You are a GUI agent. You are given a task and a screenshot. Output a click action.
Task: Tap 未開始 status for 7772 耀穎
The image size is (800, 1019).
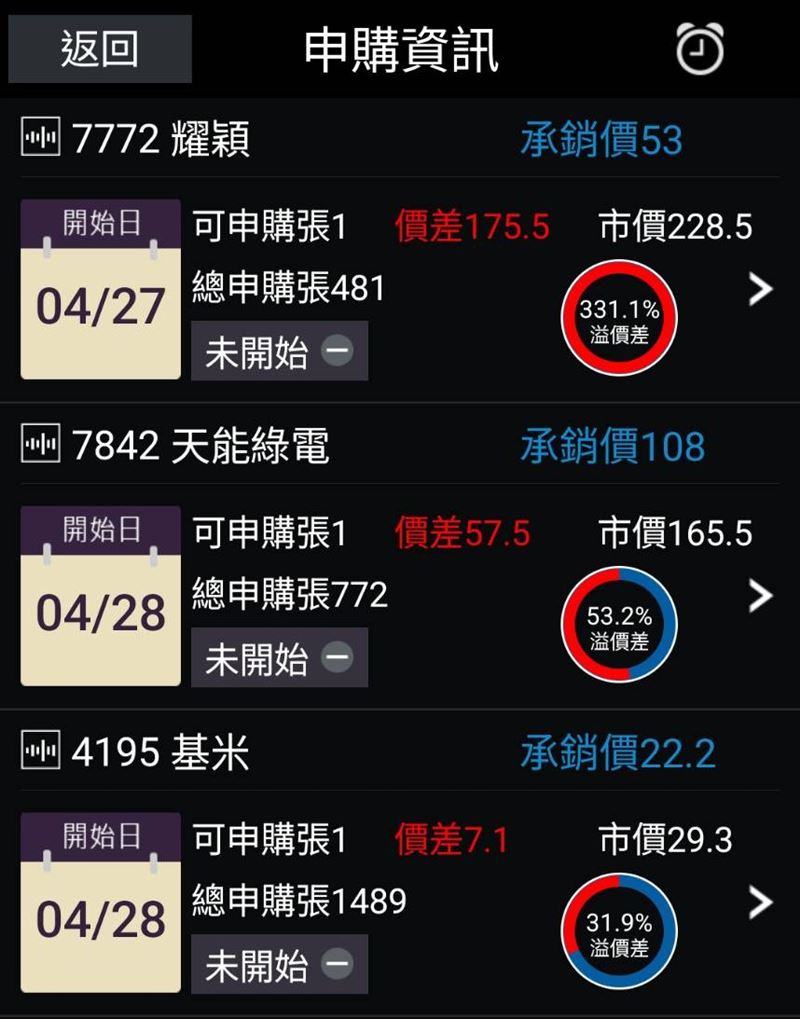[x=279, y=351]
